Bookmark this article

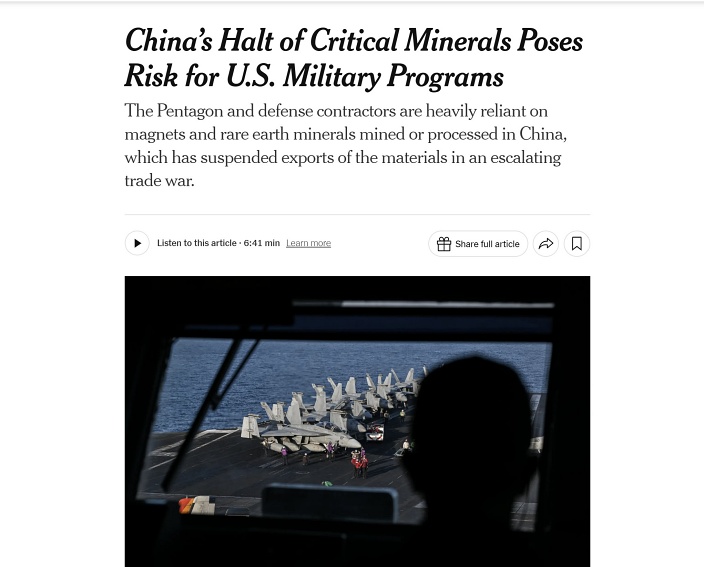[x=577, y=244]
